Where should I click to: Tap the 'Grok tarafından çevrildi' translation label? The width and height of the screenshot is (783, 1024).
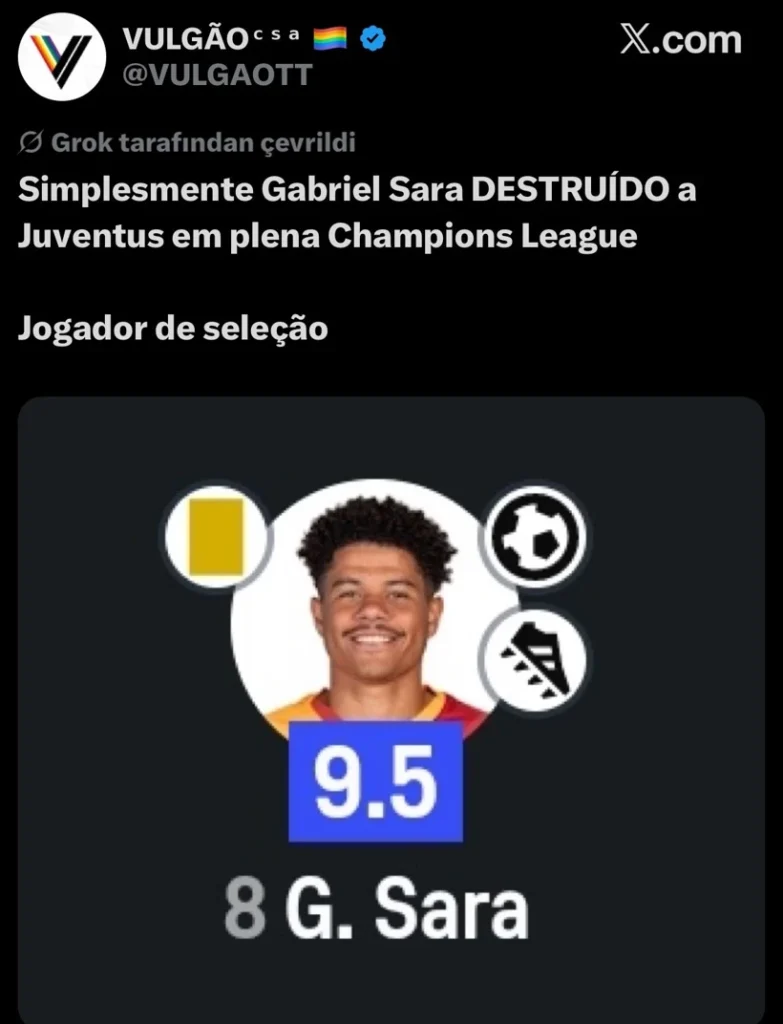[x=188, y=143]
